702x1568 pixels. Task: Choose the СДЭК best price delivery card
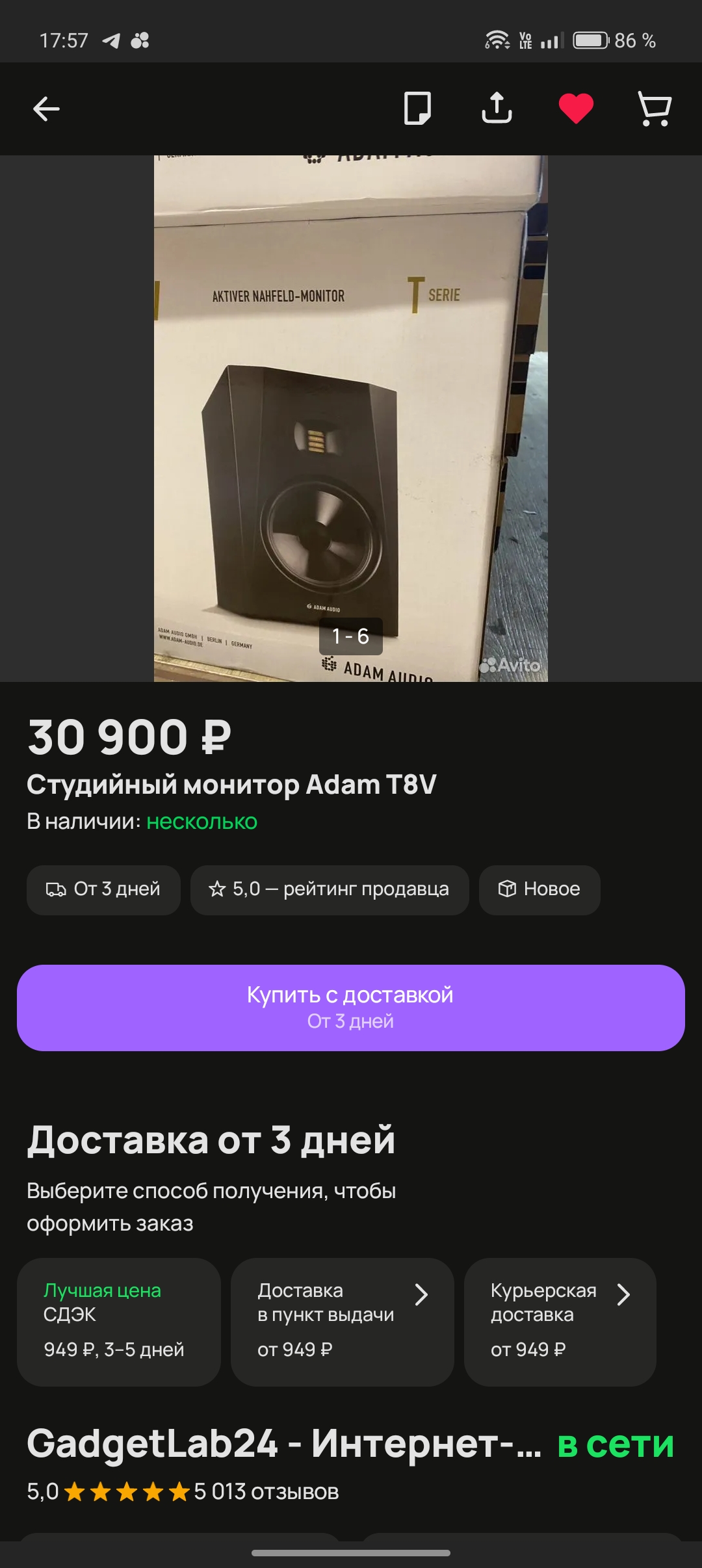[118, 1321]
